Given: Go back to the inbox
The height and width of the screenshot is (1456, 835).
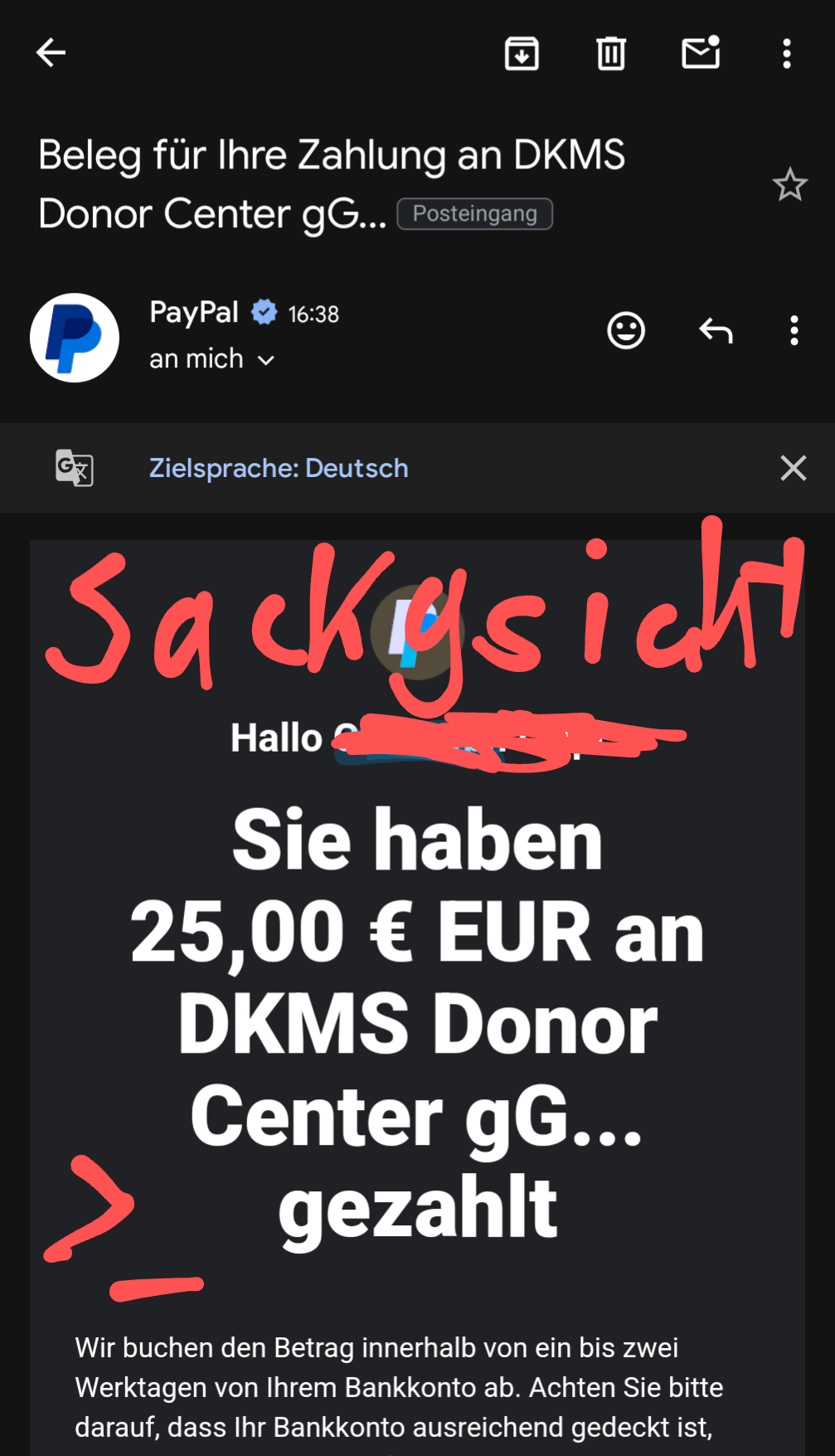Looking at the screenshot, I should point(51,53).
